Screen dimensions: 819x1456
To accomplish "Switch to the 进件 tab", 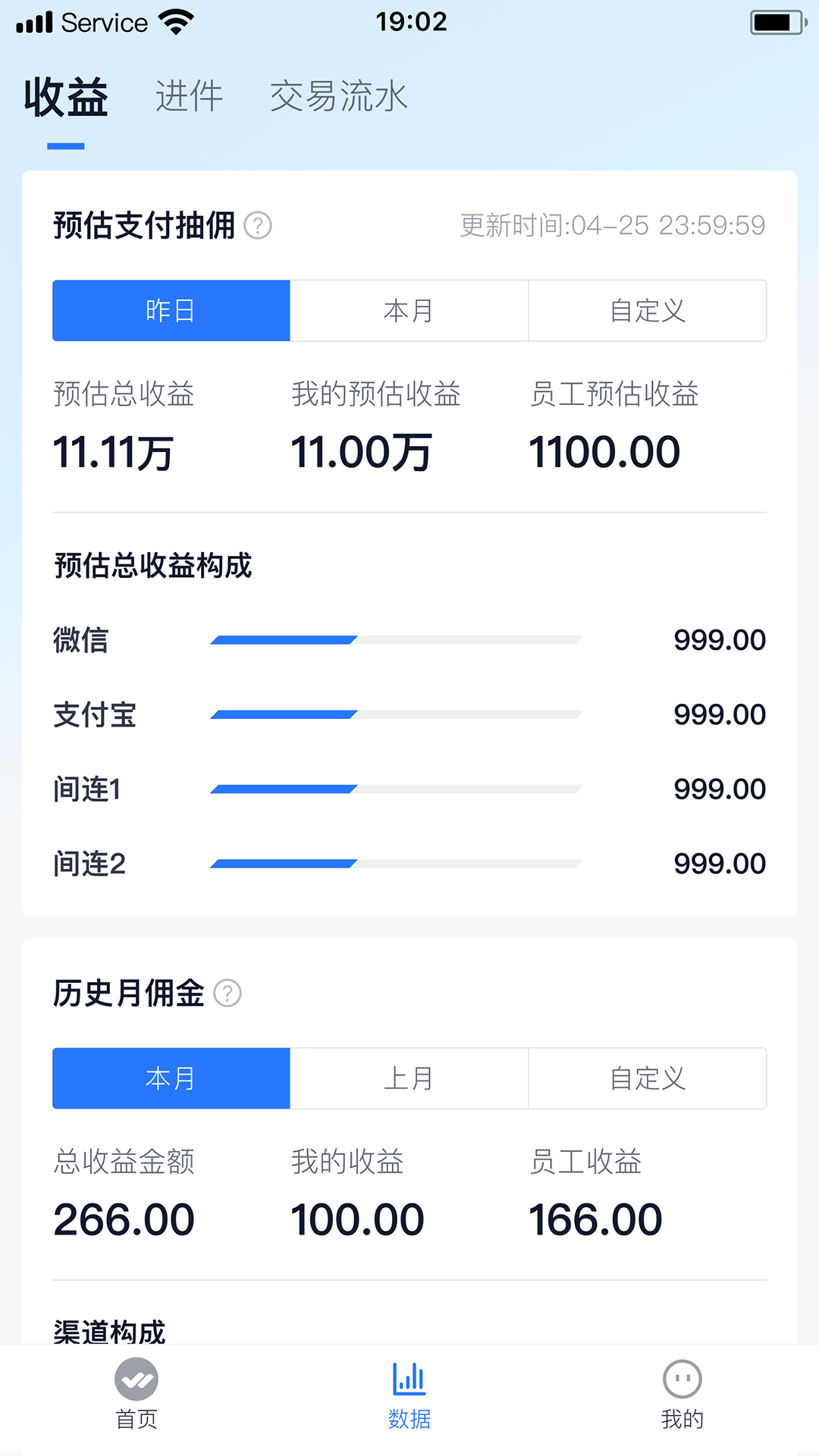I will click(x=189, y=96).
